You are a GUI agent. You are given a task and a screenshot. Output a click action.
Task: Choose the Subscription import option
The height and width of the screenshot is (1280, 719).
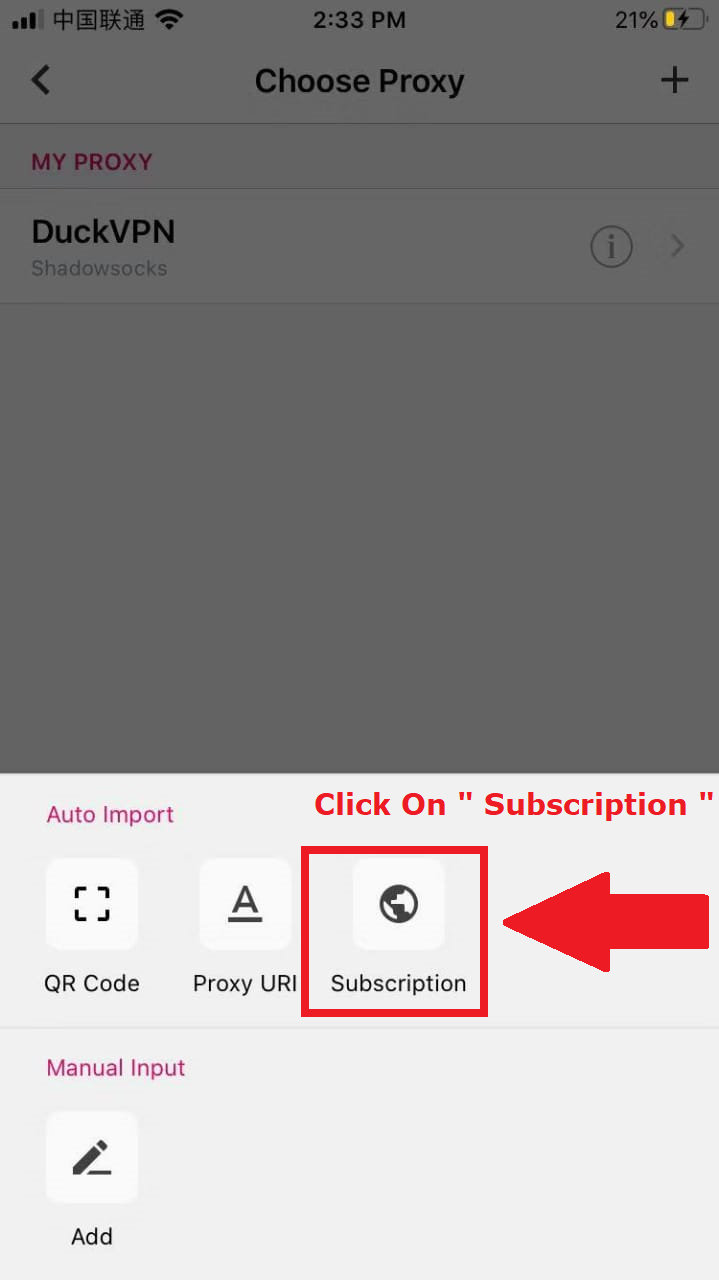398,905
